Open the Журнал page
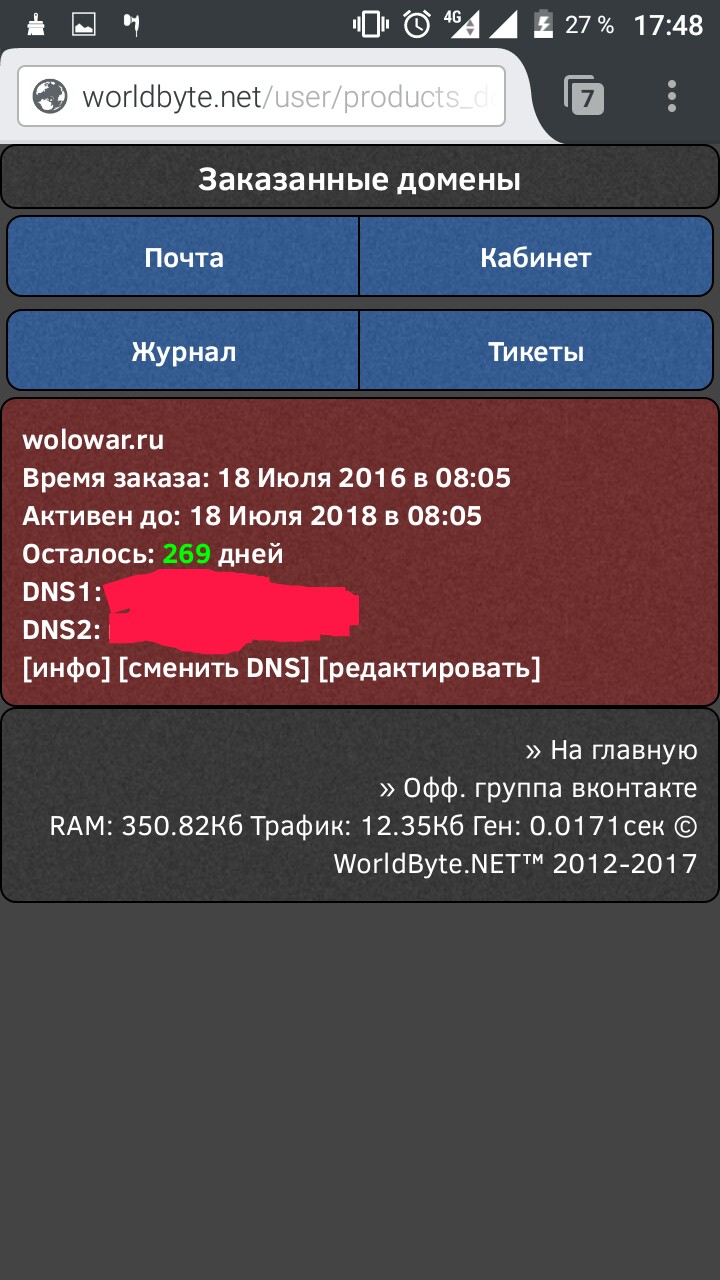720x1280 pixels. (183, 352)
